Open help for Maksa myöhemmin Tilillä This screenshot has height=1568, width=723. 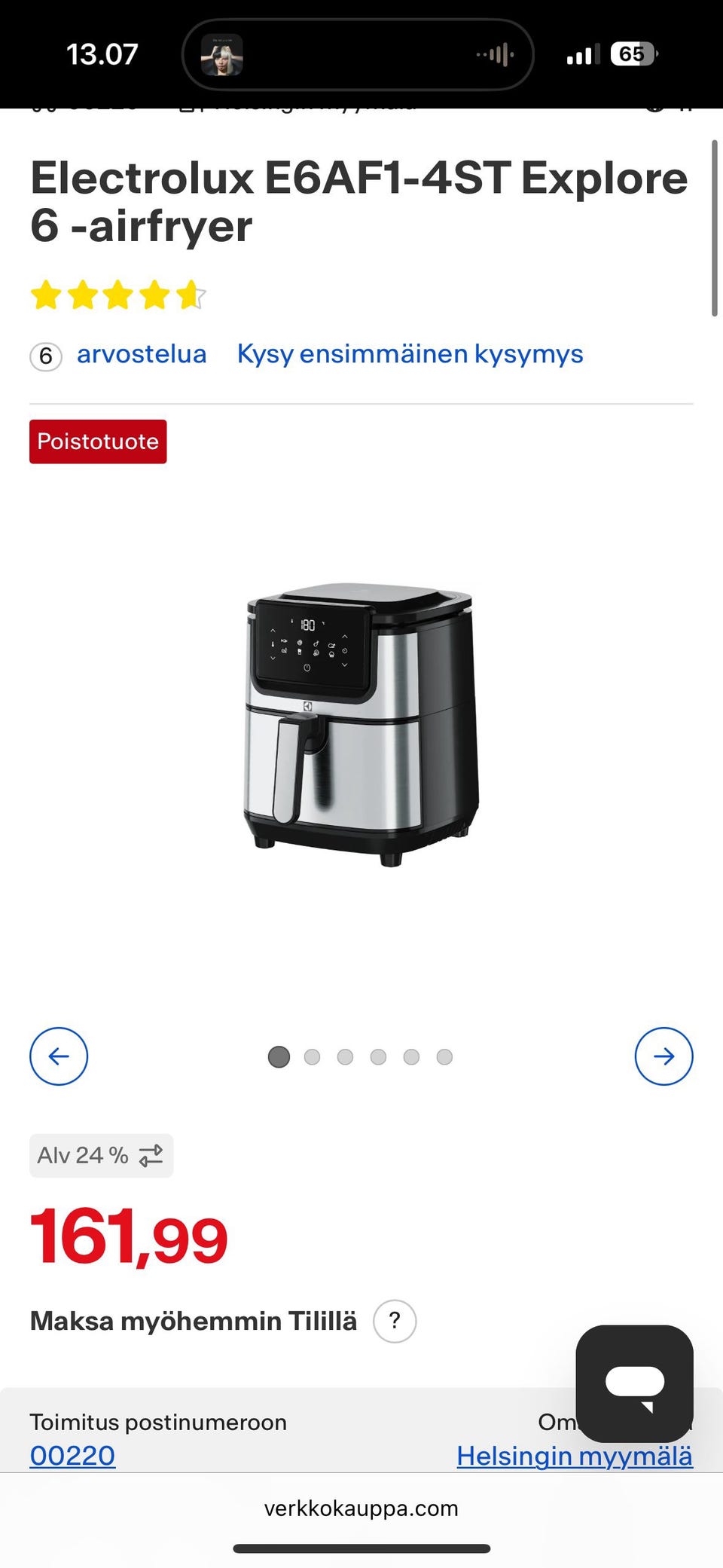(x=395, y=1321)
